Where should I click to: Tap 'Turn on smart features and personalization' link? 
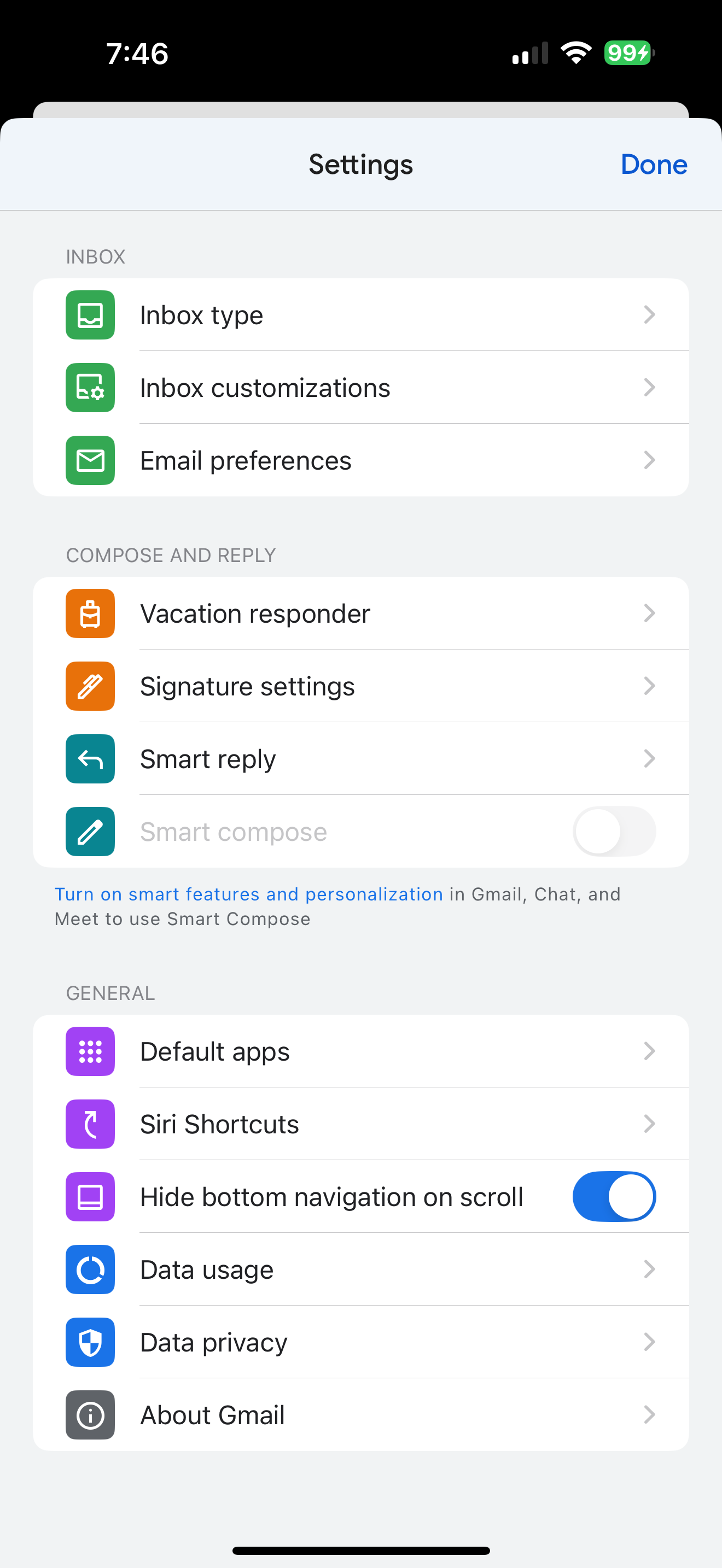248,894
